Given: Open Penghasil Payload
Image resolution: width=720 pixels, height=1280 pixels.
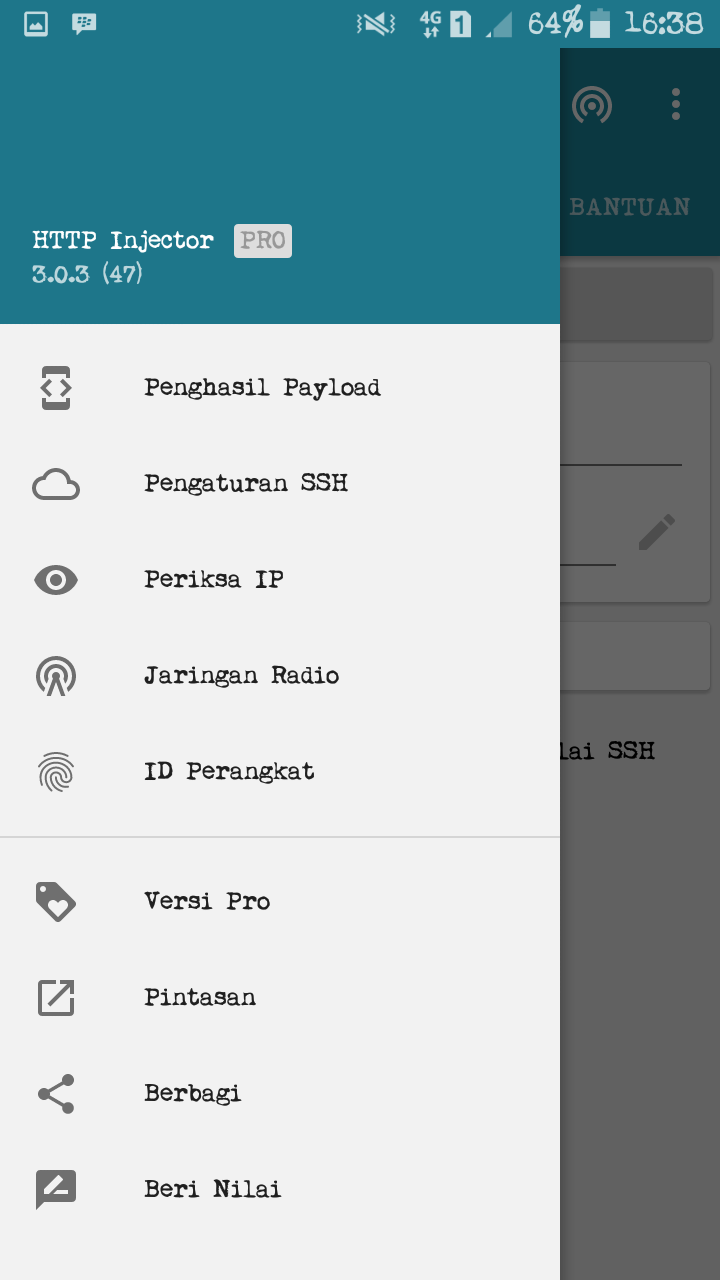Looking at the screenshot, I should click(262, 388).
